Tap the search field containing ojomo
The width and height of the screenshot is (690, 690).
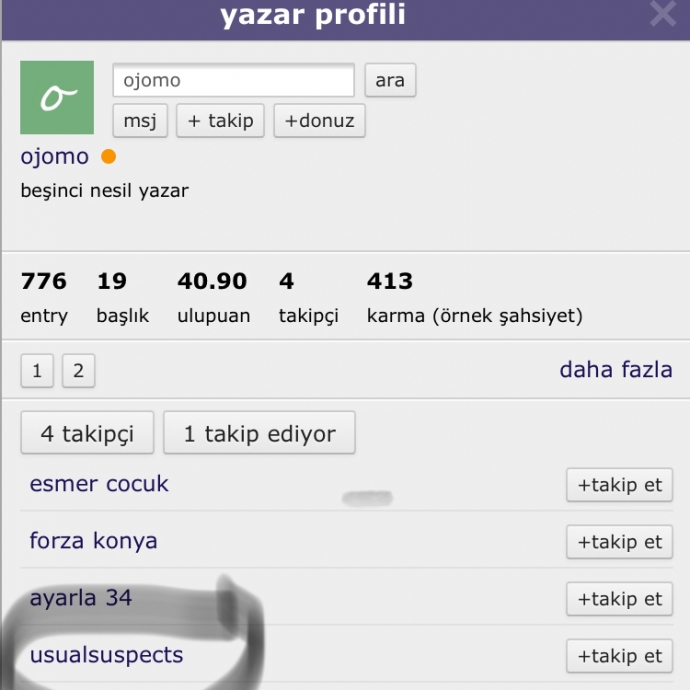coord(233,81)
